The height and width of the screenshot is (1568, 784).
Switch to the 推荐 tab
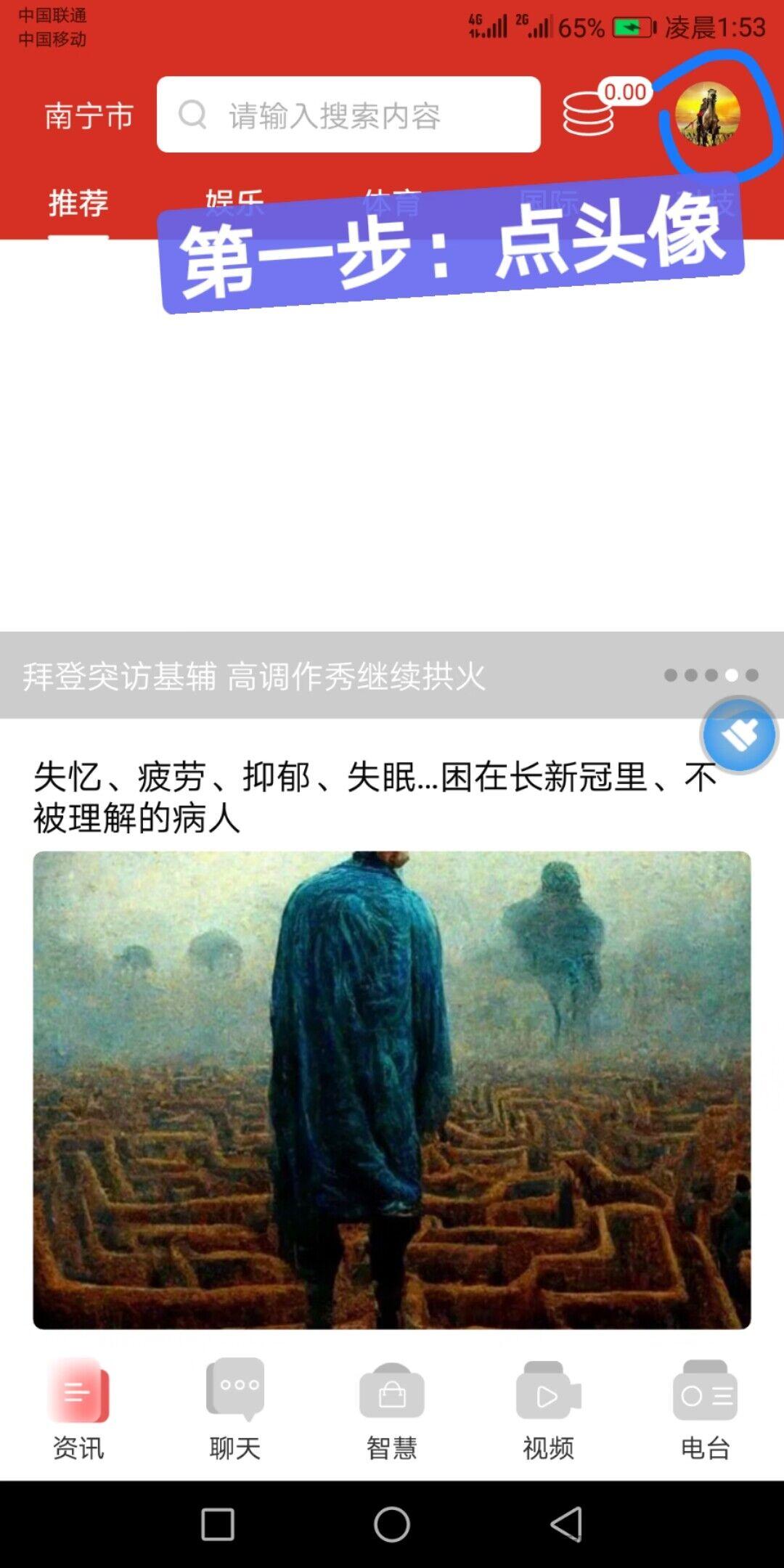tap(78, 203)
